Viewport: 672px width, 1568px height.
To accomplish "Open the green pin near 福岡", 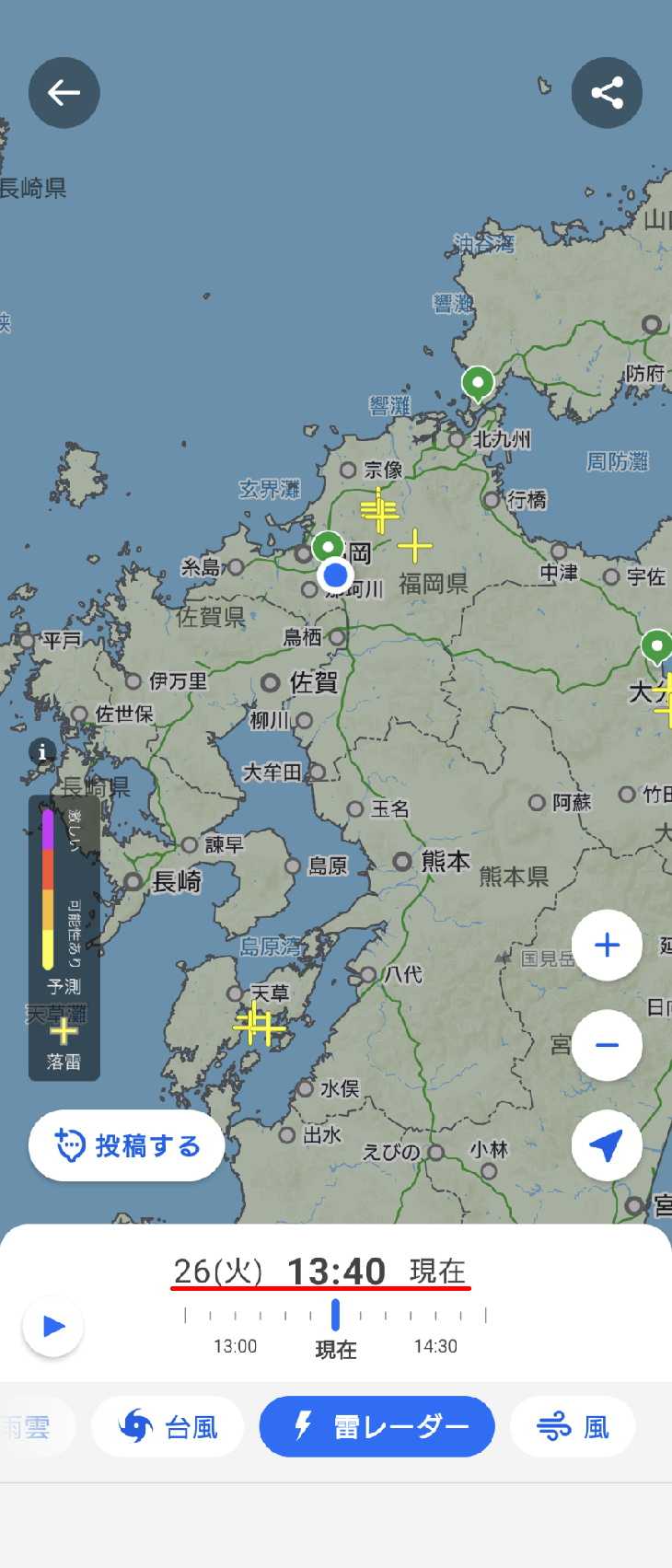I will click(x=328, y=546).
